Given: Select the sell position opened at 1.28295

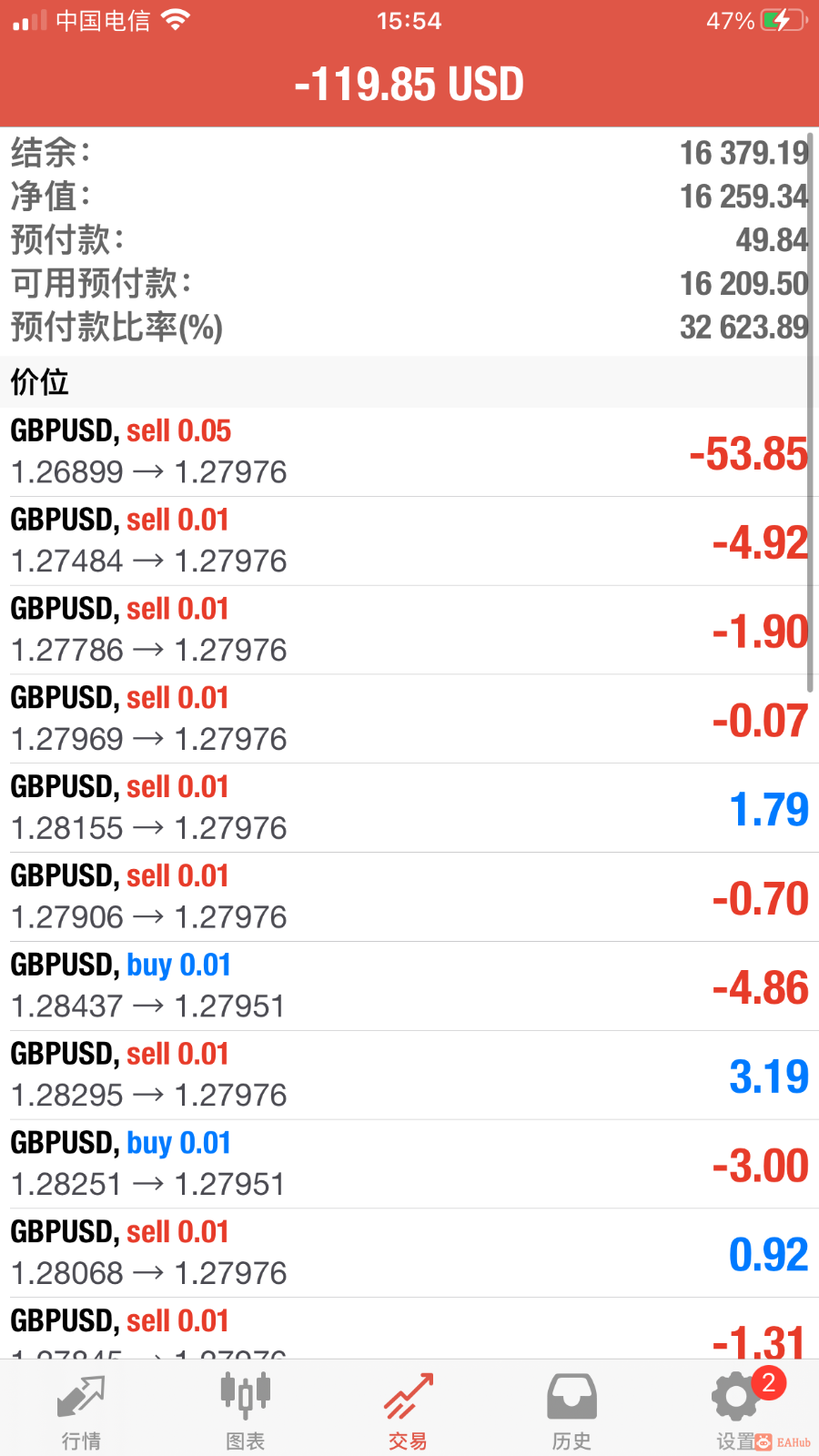Looking at the screenshot, I should click(x=409, y=1076).
